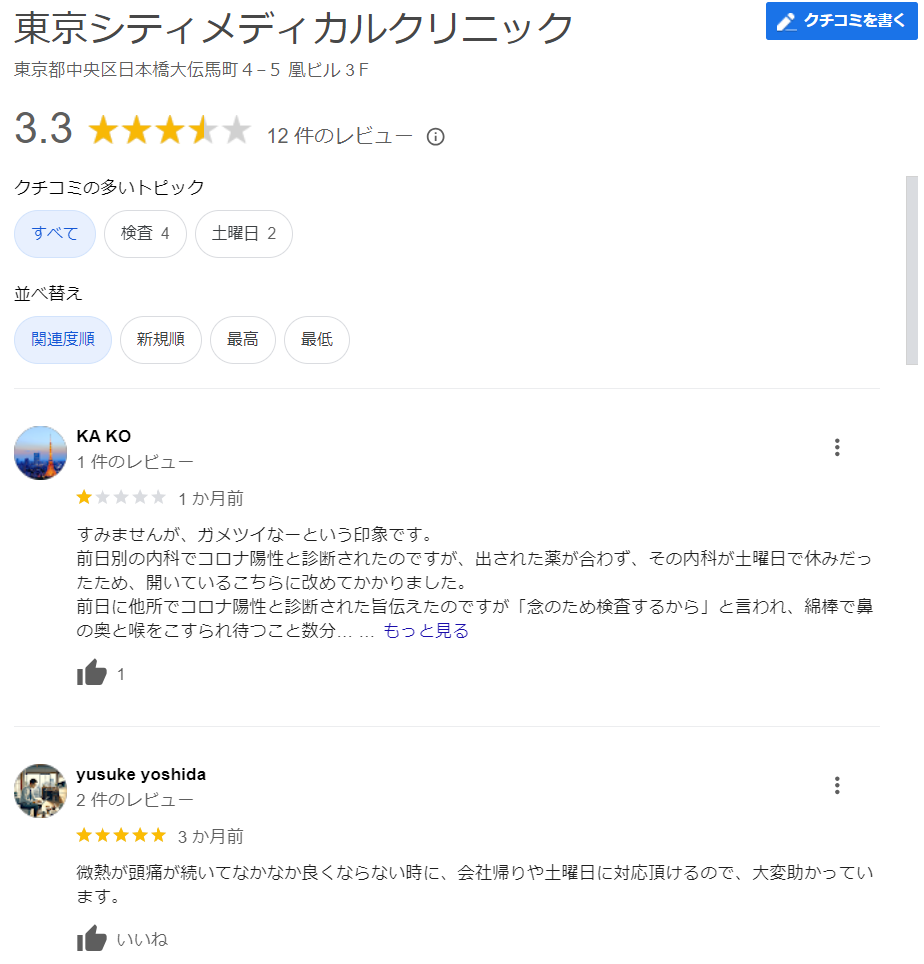Like KA KO's review
Image resolution: width=924 pixels, height=964 pixels.
(x=92, y=674)
